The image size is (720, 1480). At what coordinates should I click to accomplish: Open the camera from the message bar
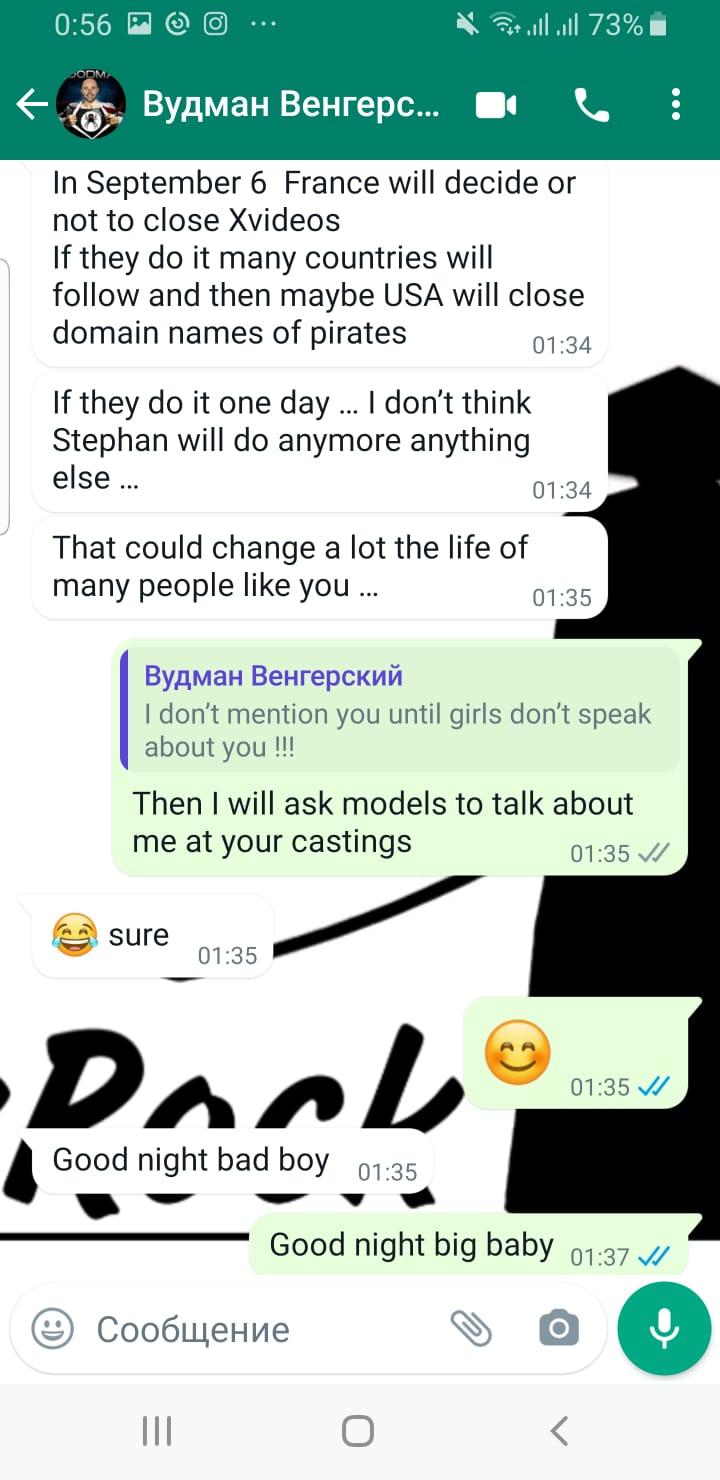point(558,1328)
